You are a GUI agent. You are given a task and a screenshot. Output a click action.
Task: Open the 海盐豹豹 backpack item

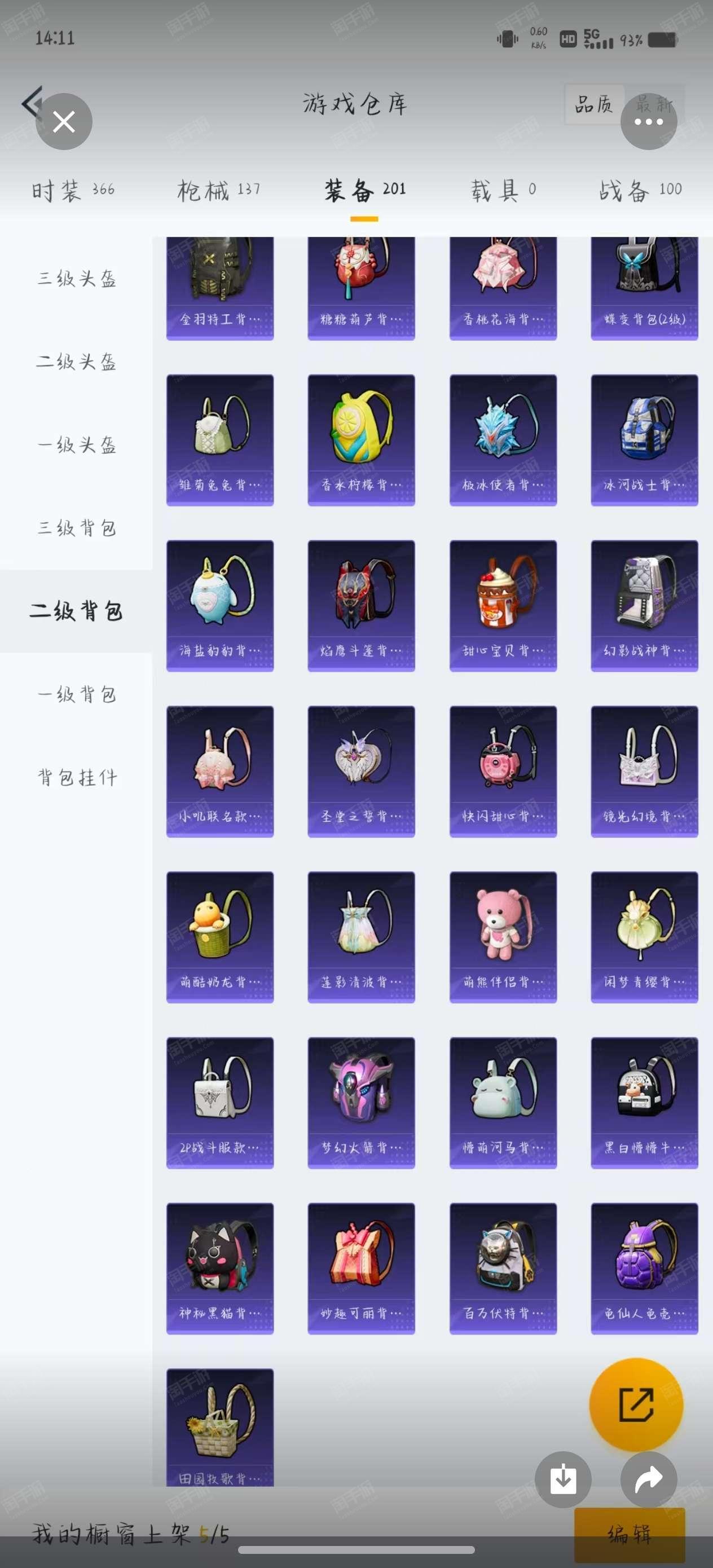[220, 606]
